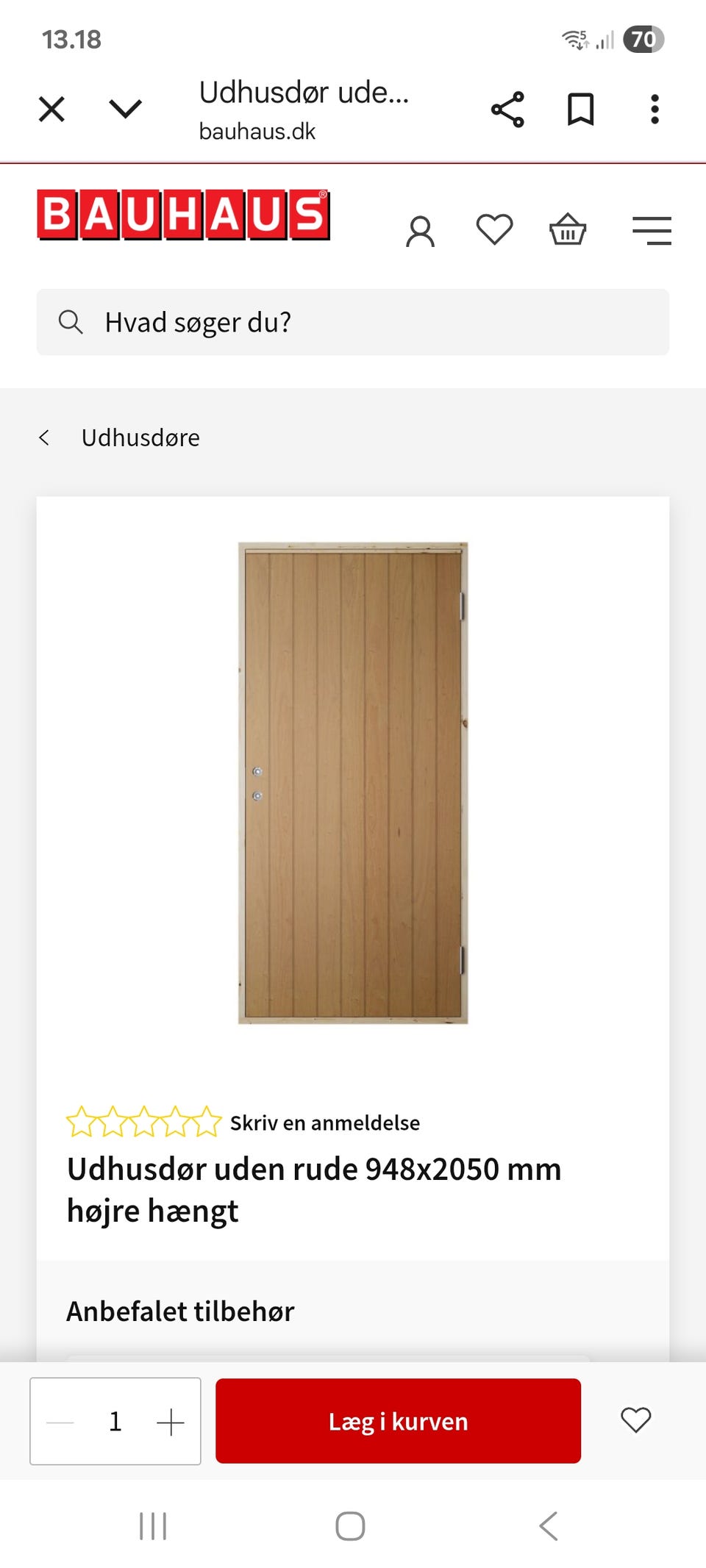The width and height of the screenshot is (706, 1568).
Task: Open the shopping basket icon
Action: click(x=567, y=230)
